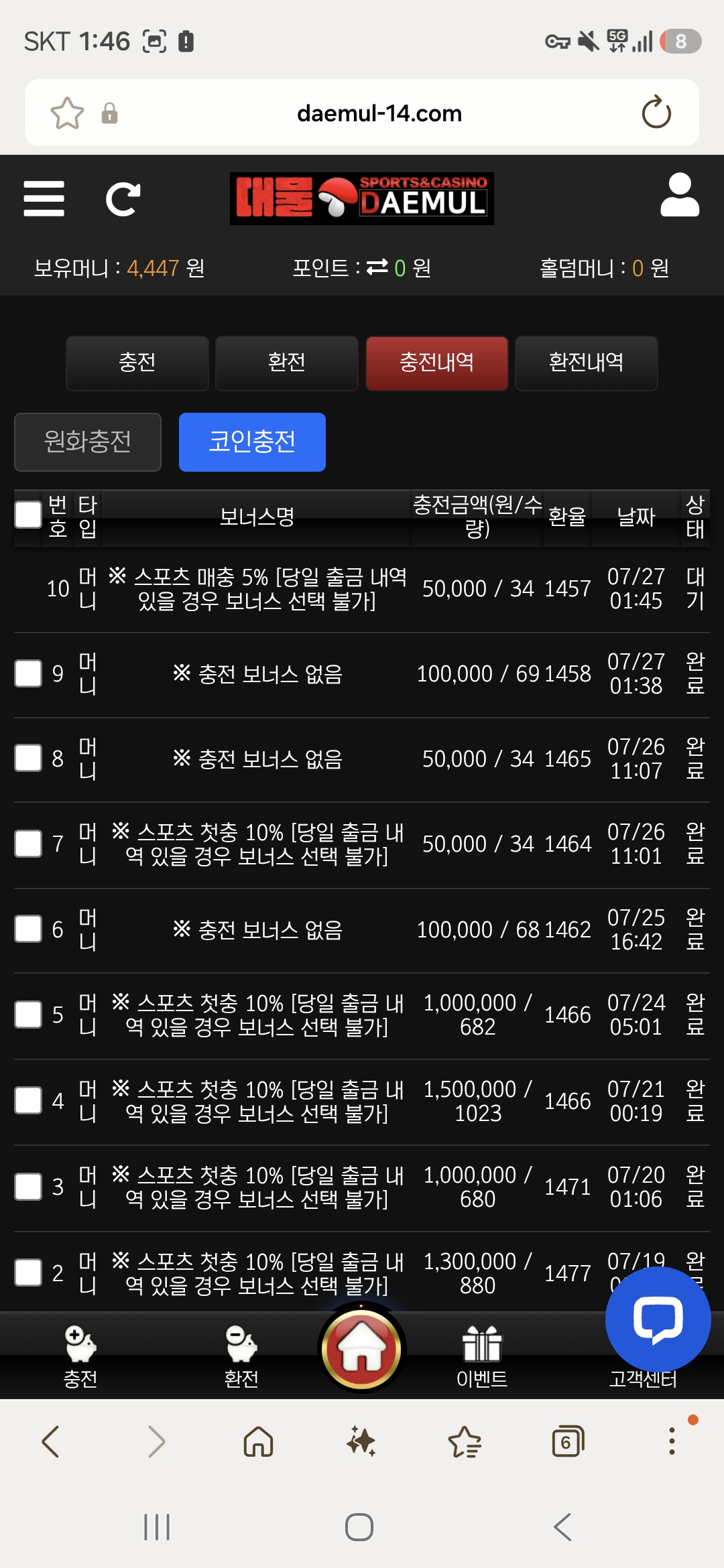724x1568 pixels.
Task: Tick the checkbox for row number 6
Action: [28, 929]
